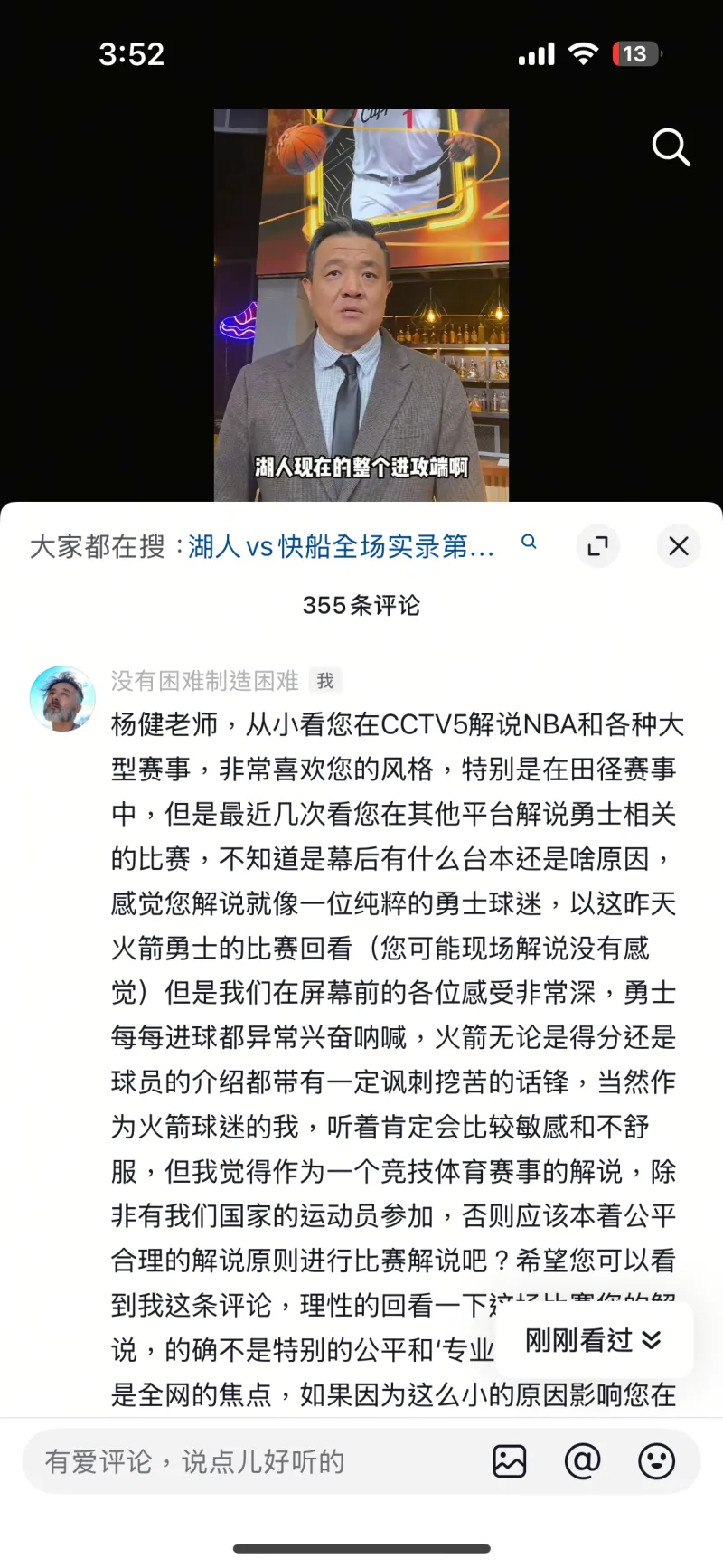Image resolution: width=723 pixels, height=1568 pixels.
Task: Open the search magnifier over the video
Action: [x=671, y=147]
